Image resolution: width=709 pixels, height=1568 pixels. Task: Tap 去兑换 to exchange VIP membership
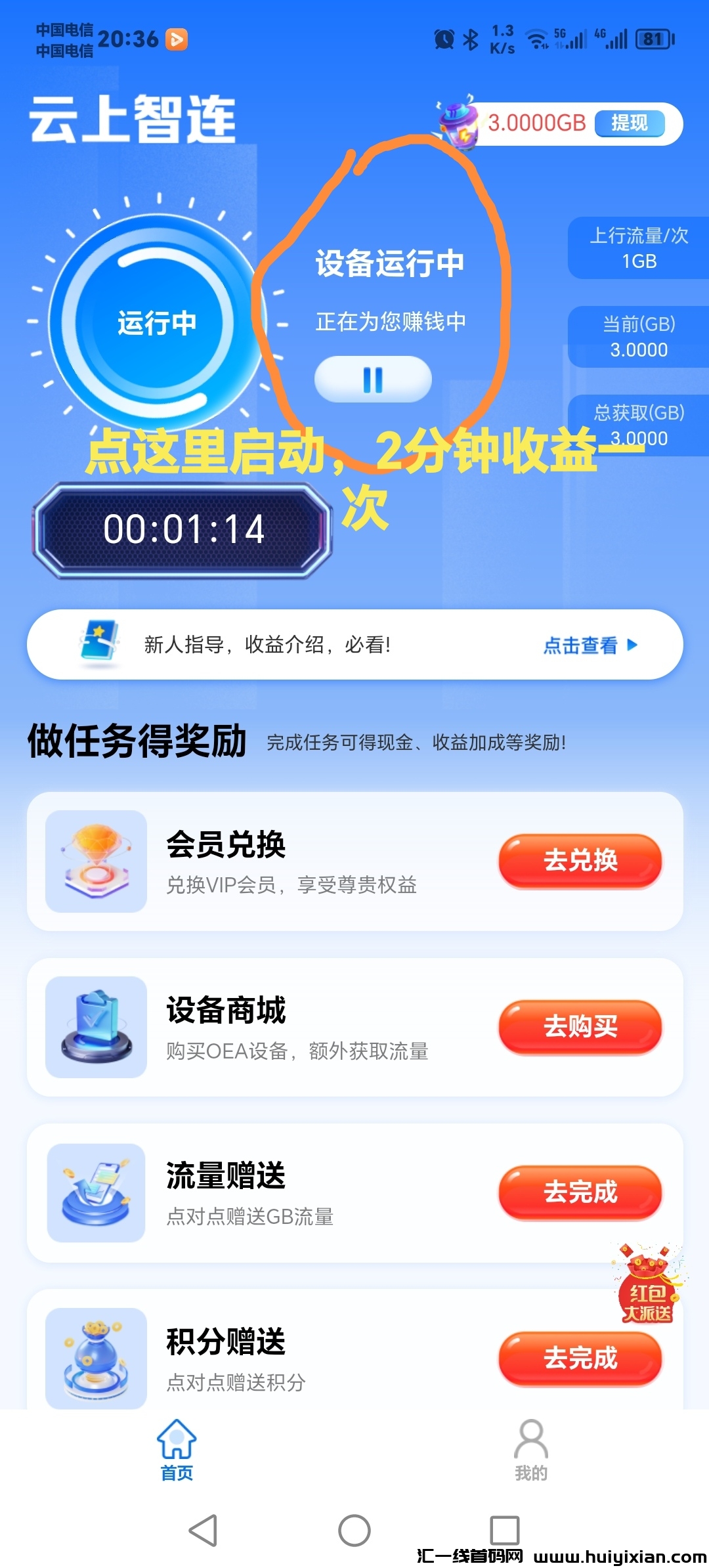580,862
